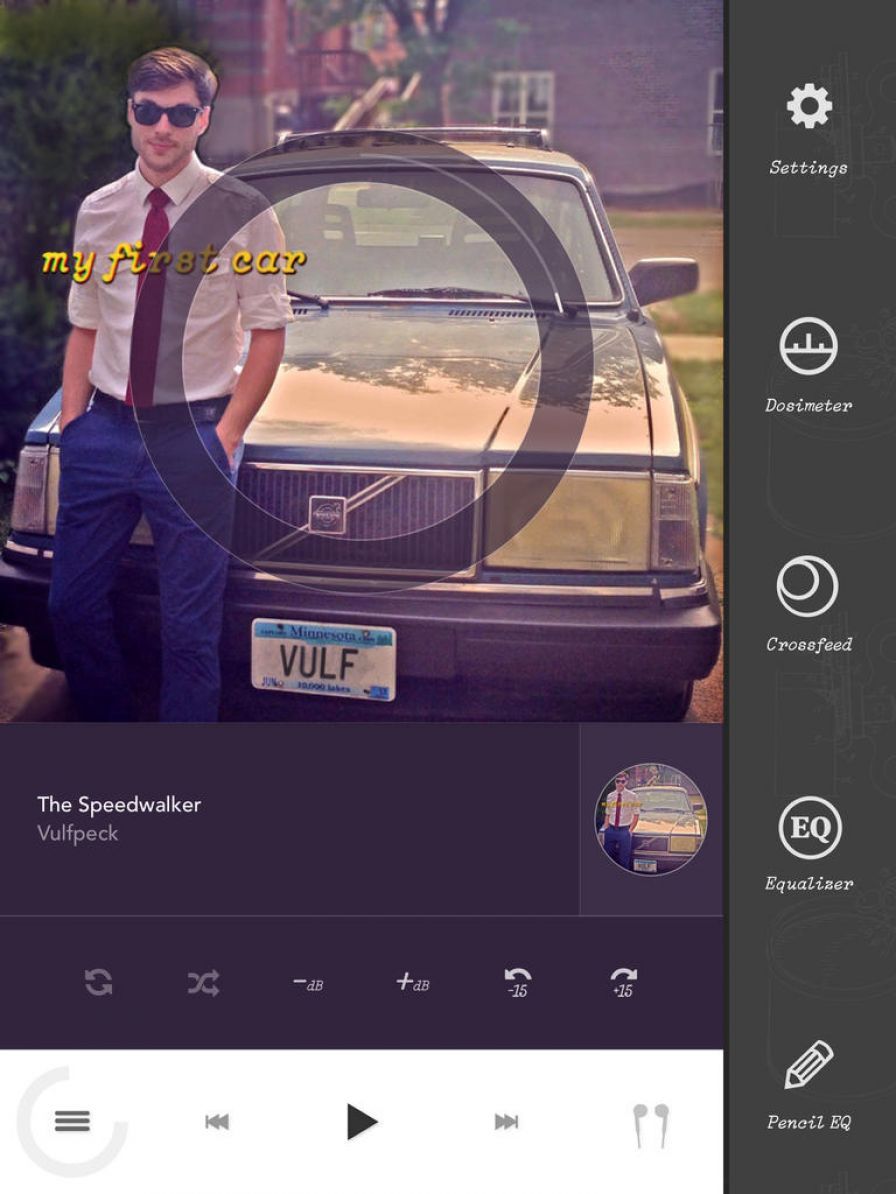The height and width of the screenshot is (1194, 896).
Task: Go to the previous track
Action: (217, 1122)
